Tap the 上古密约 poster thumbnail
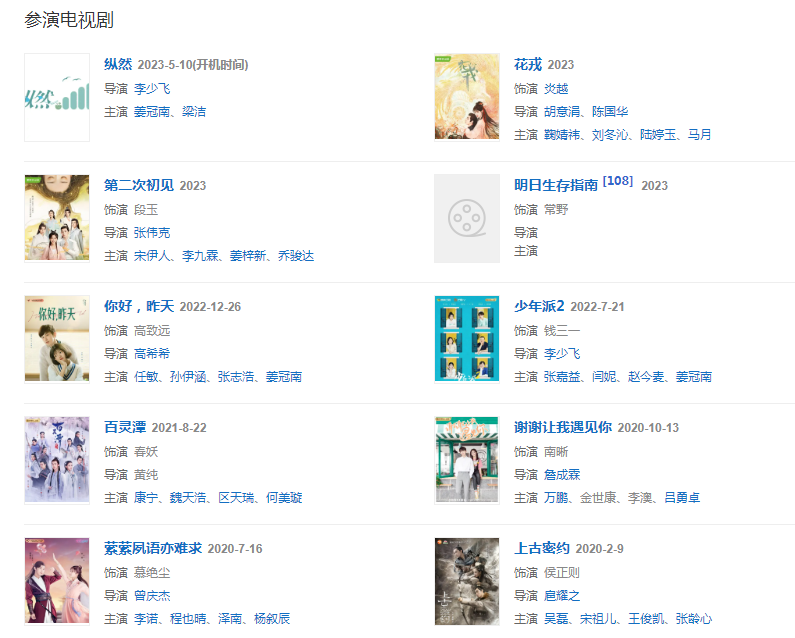The image size is (795, 638). [467, 581]
